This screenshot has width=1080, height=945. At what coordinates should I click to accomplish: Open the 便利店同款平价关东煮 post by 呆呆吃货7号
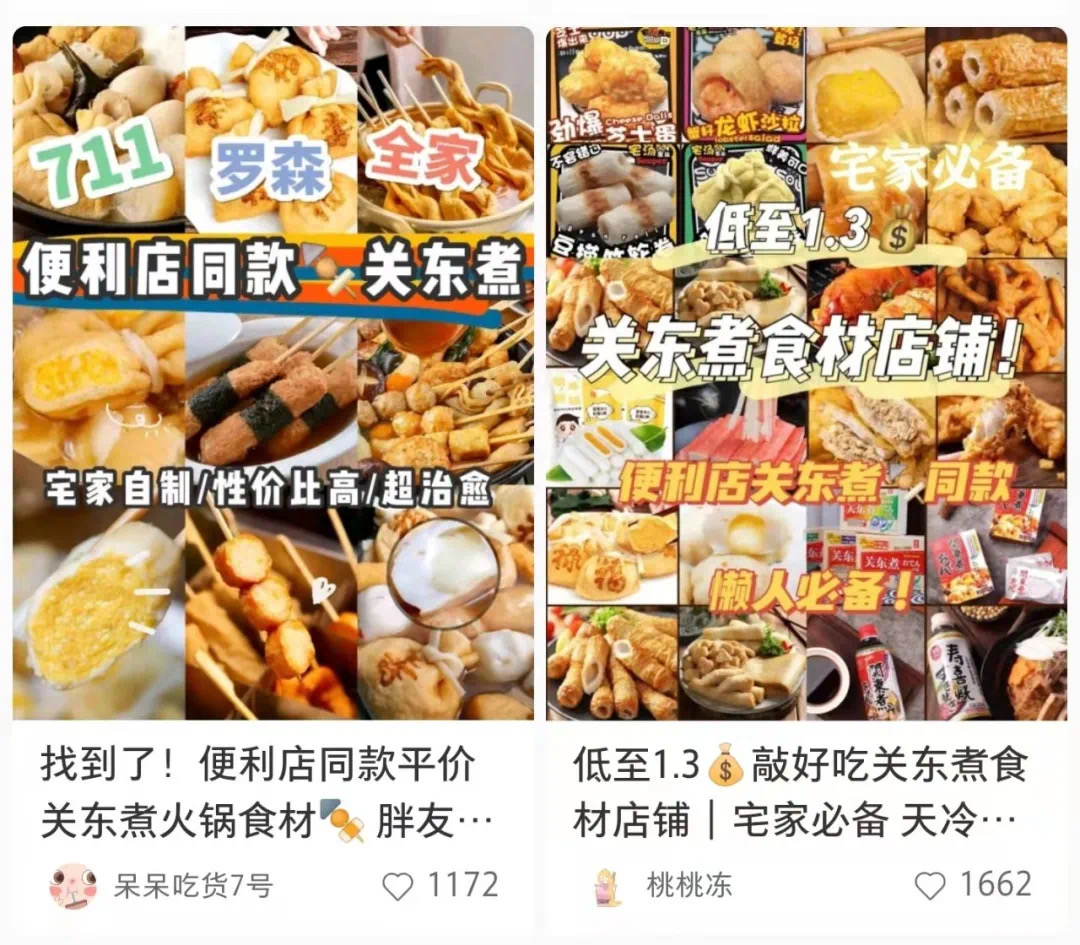(272, 372)
